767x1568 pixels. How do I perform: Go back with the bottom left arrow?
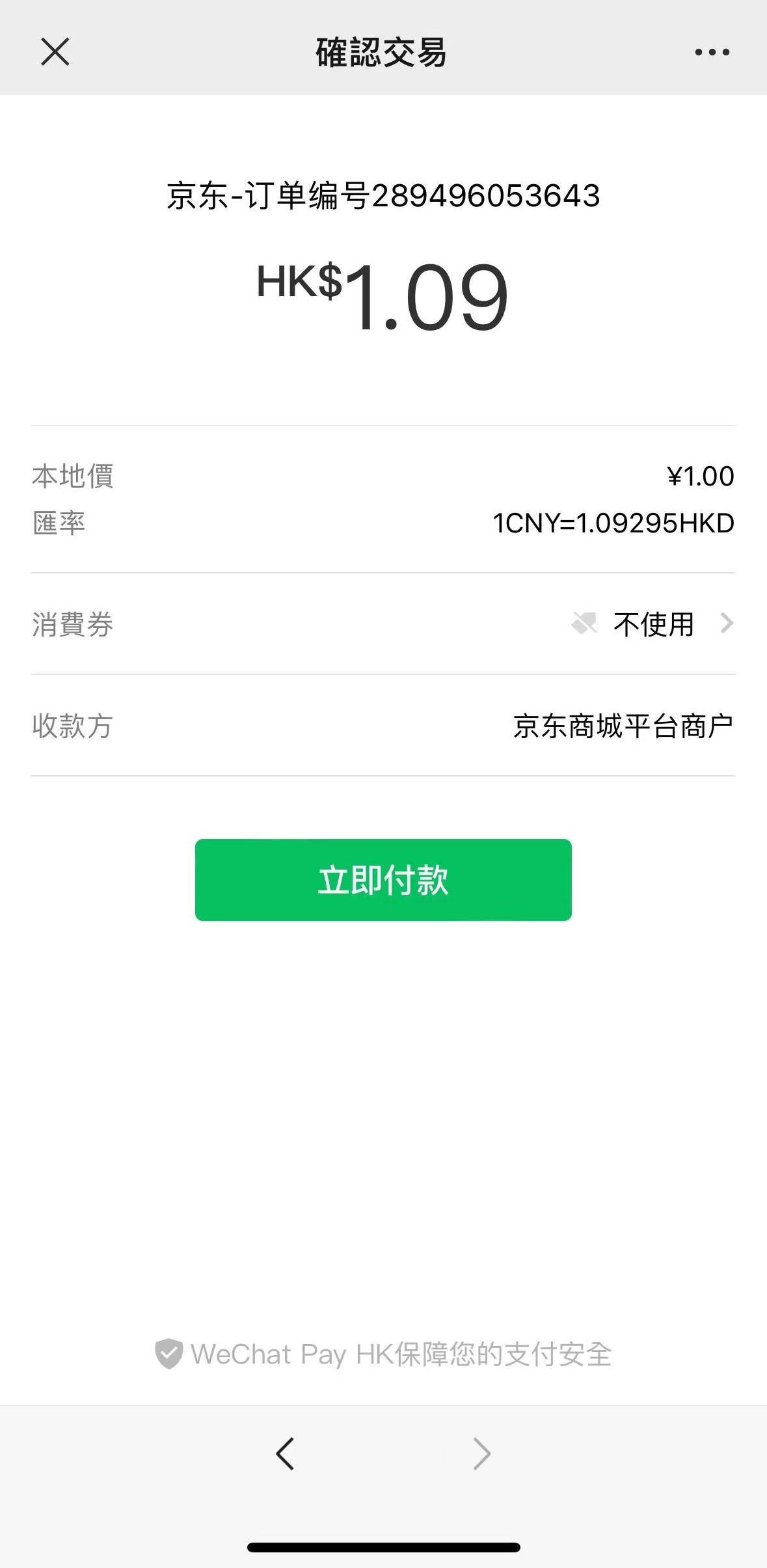pos(286,1453)
